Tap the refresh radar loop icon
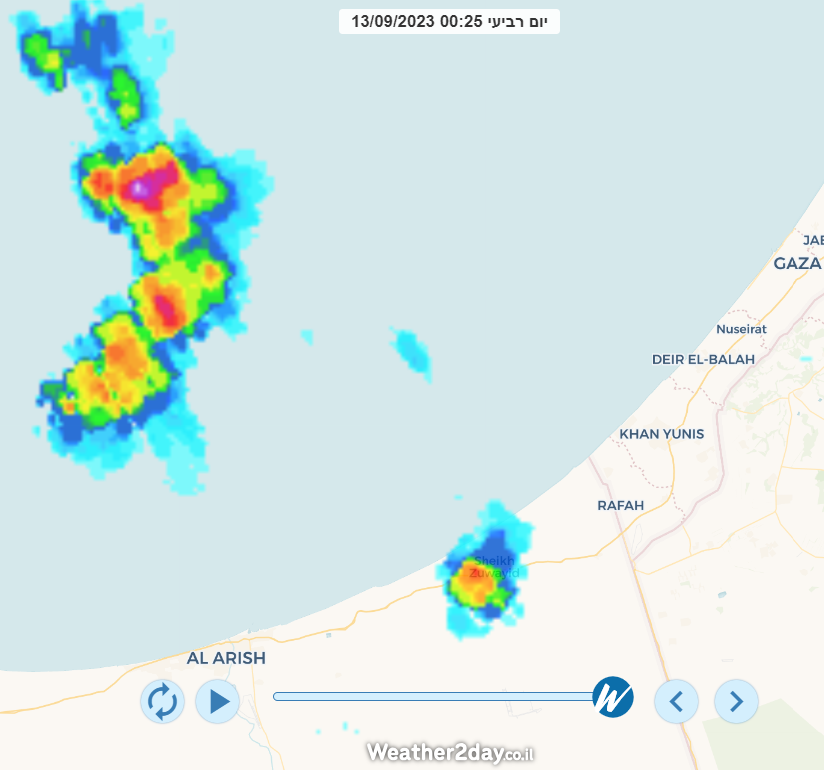The image size is (824, 770). click(x=162, y=702)
